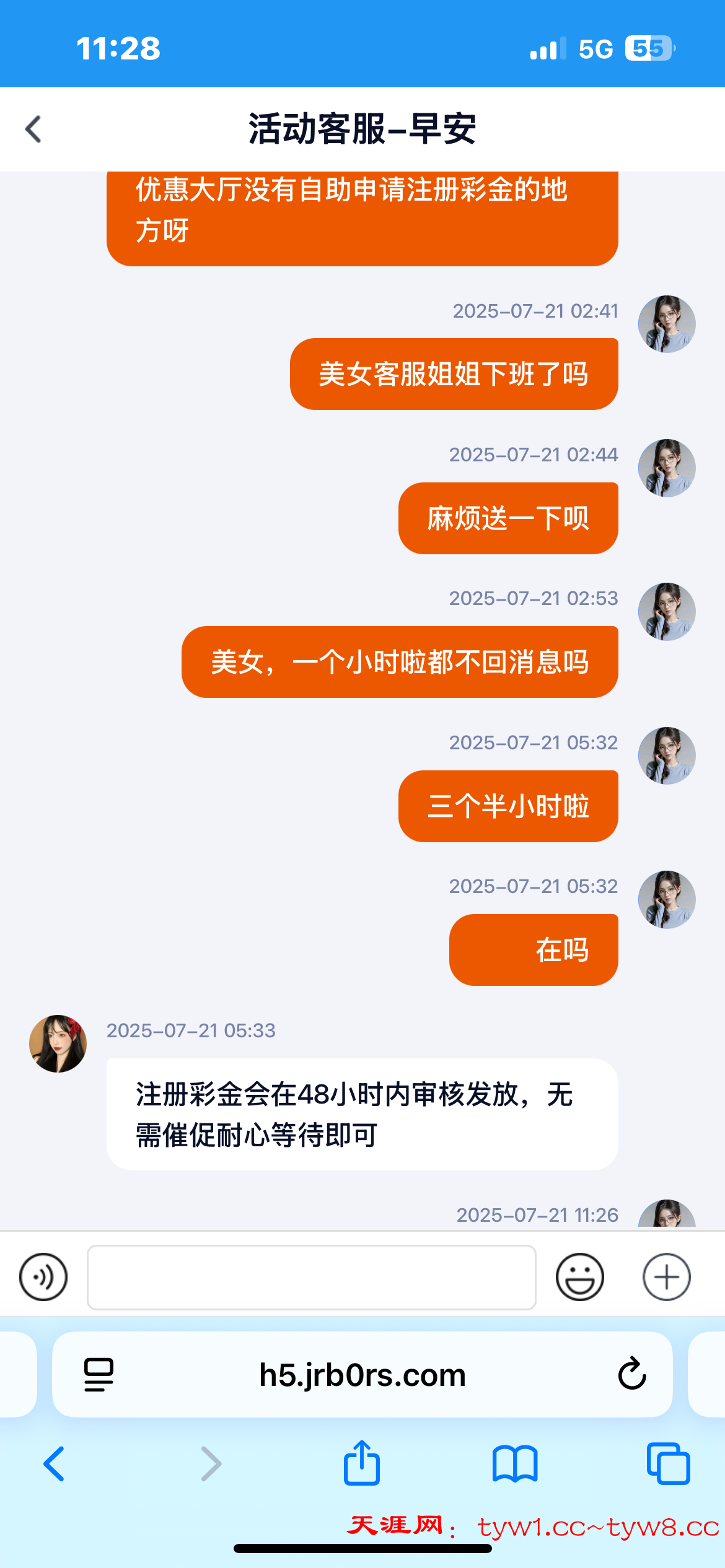Image resolution: width=725 pixels, height=1568 pixels.
Task: Open the browser page settings icon
Action: (x=99, y=1375)
